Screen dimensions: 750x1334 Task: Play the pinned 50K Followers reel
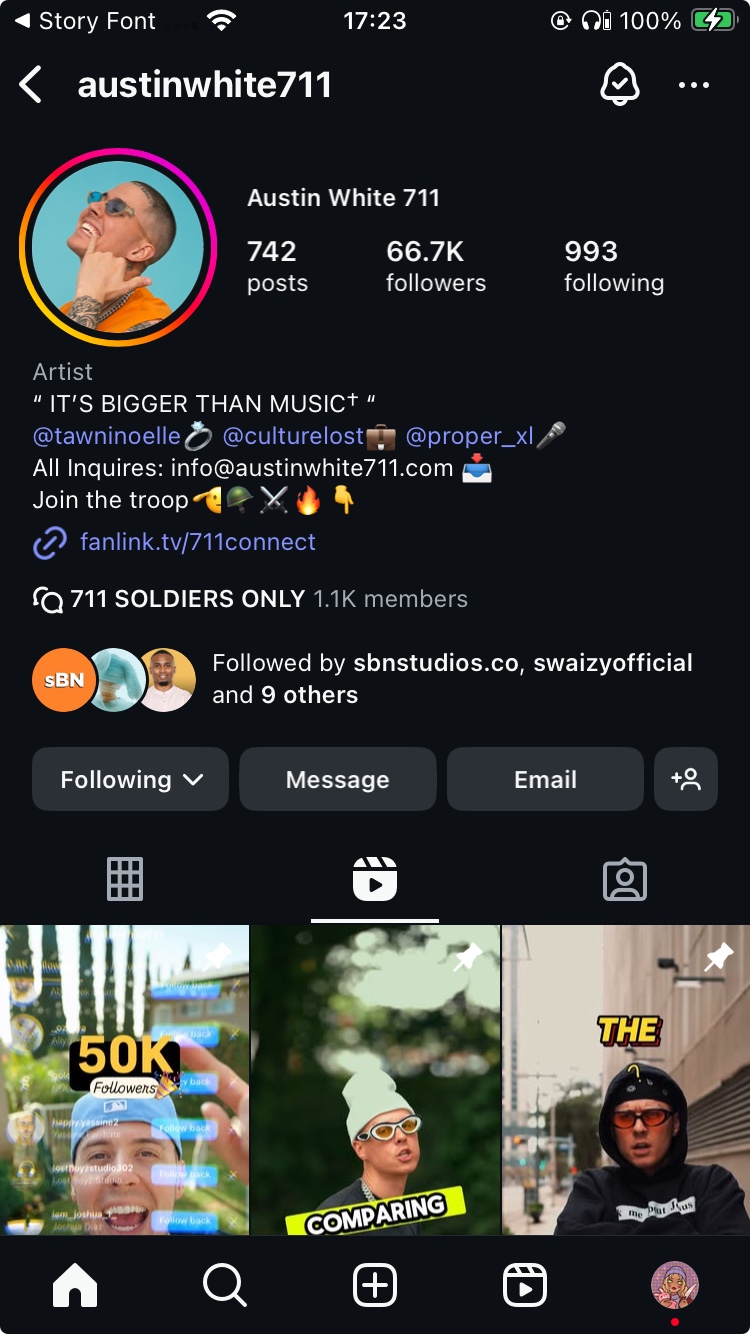[124, 1080]
